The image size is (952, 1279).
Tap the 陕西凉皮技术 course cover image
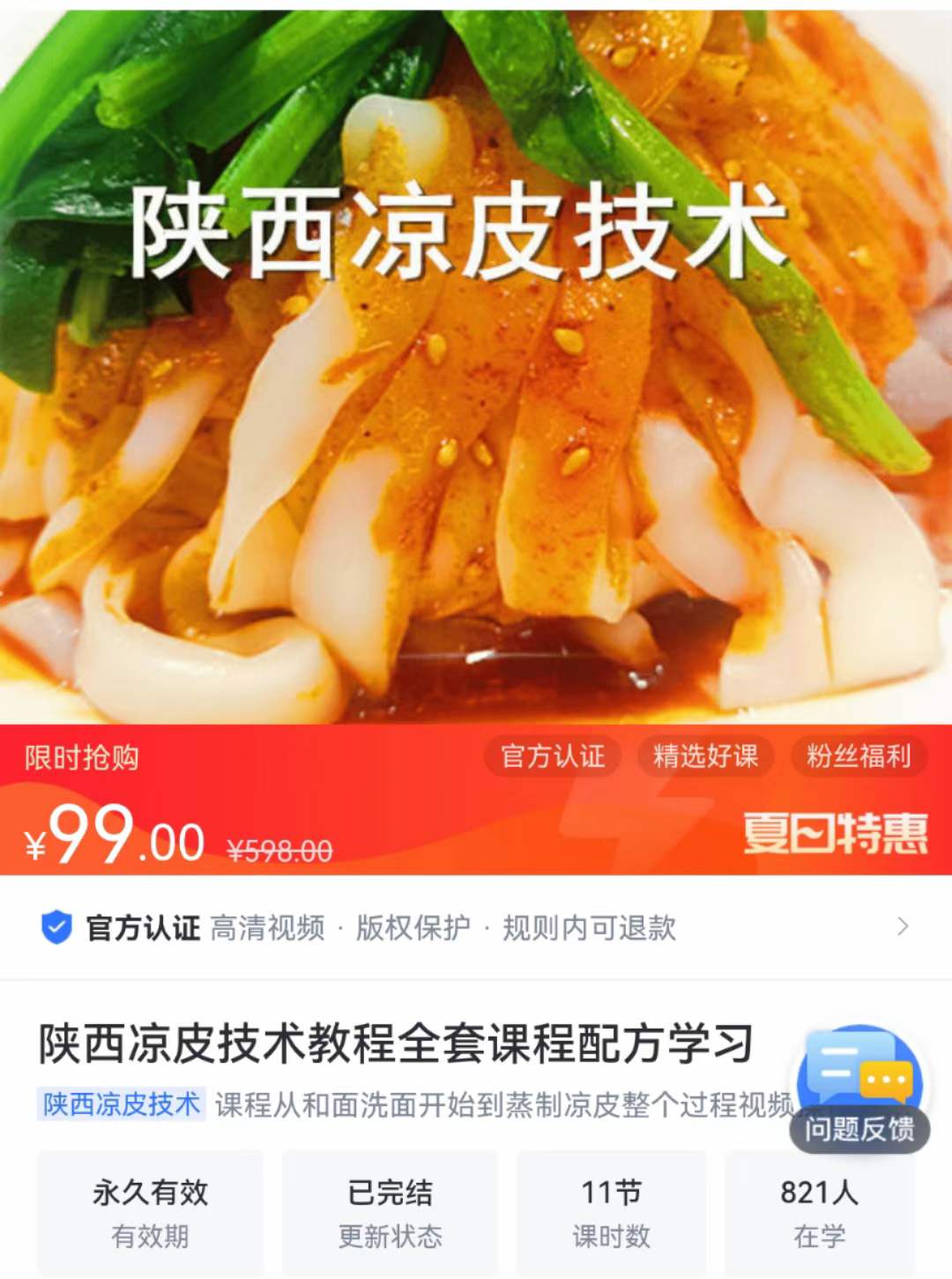tap(476, 361)
